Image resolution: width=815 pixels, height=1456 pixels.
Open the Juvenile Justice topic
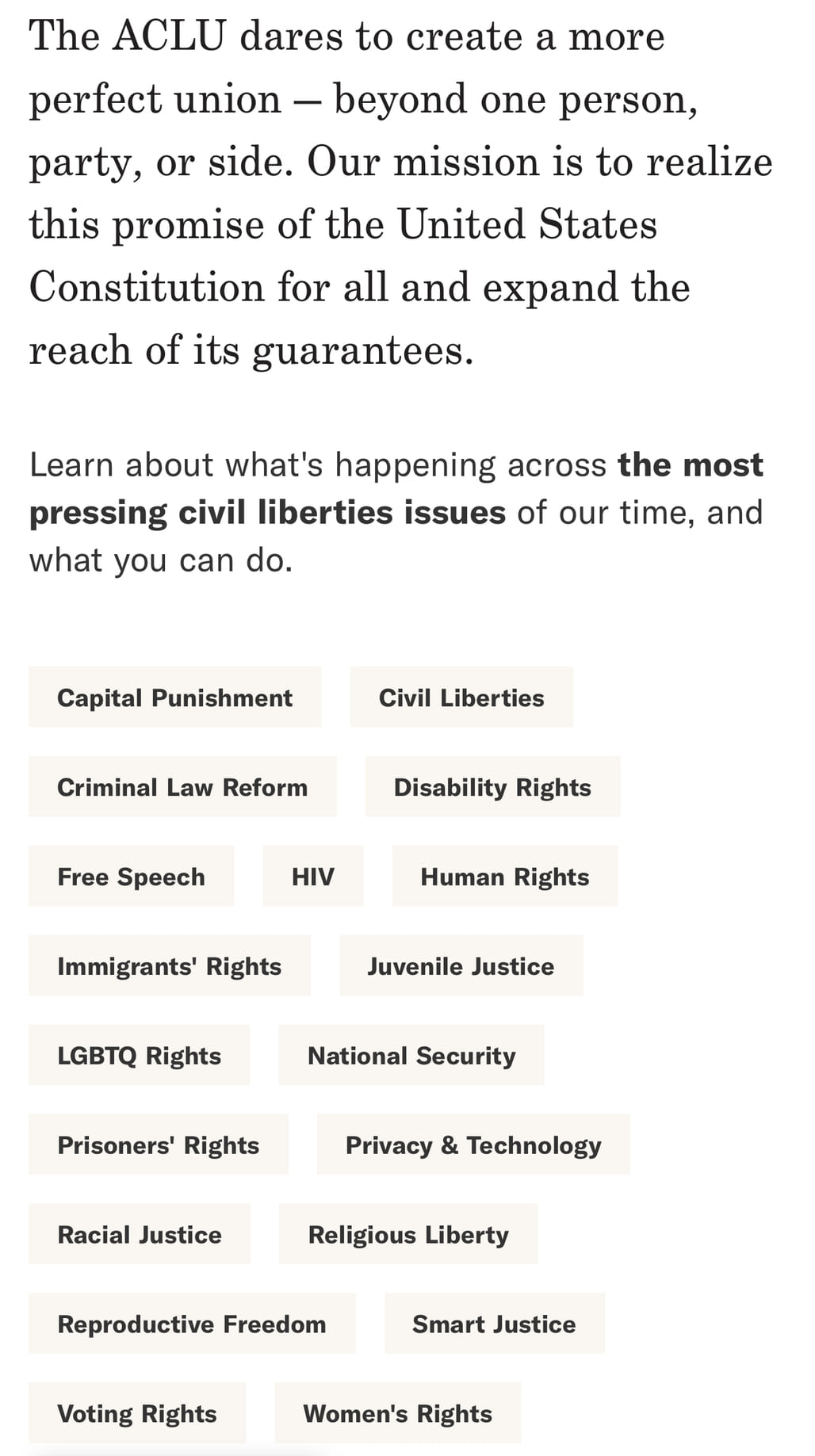[461, 966]
